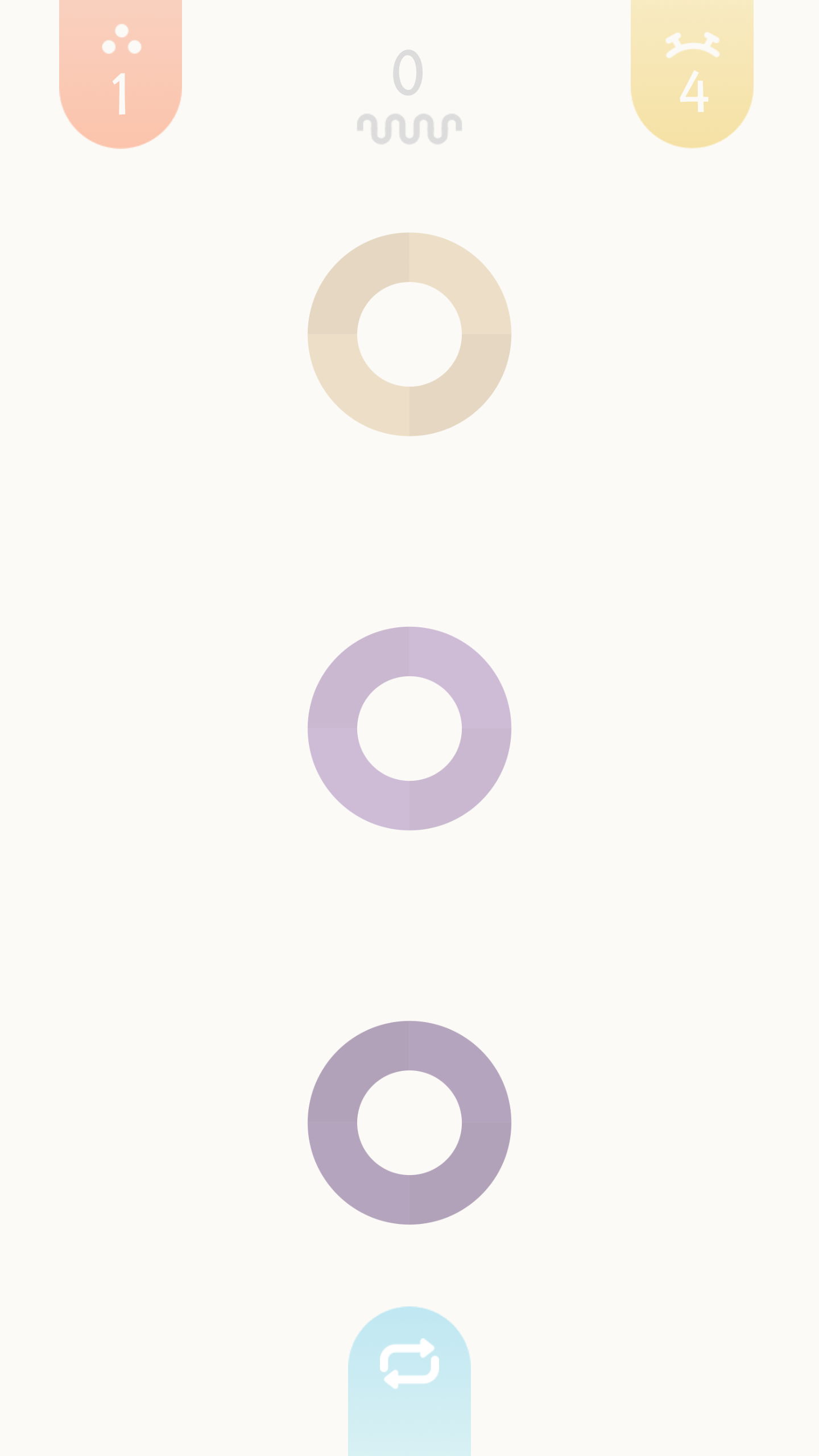Viewport: 819px width, 1456px height.
Task: Tap the blue repeat arrows button
Action: (x=409, y=1381)
